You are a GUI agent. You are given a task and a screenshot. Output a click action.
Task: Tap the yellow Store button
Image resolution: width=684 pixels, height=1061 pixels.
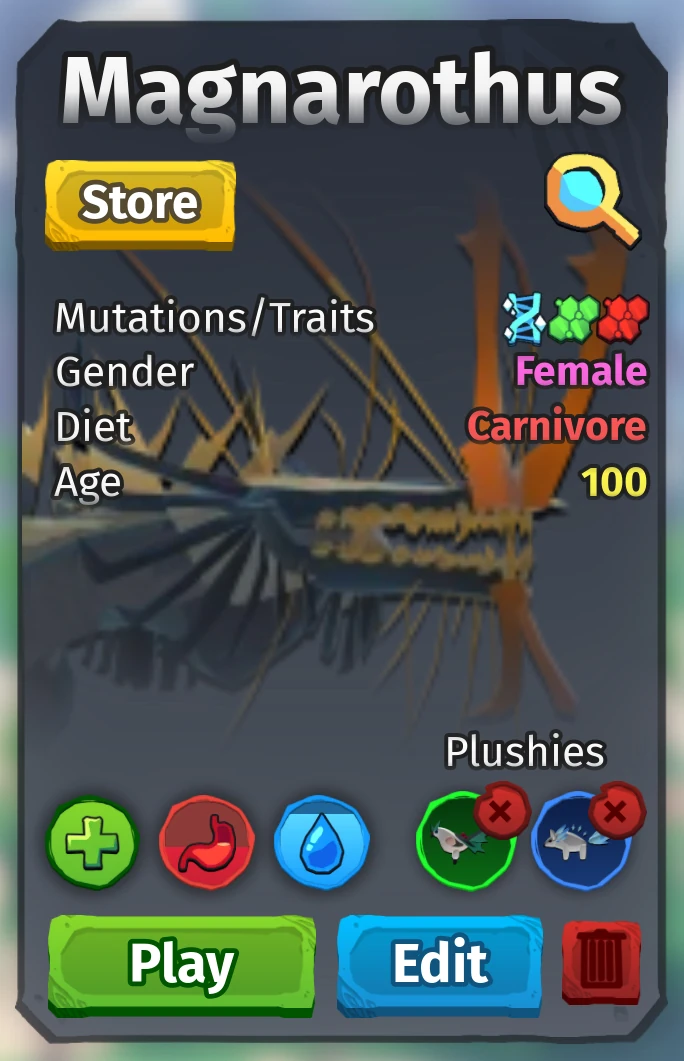click(x=140, y=204)
